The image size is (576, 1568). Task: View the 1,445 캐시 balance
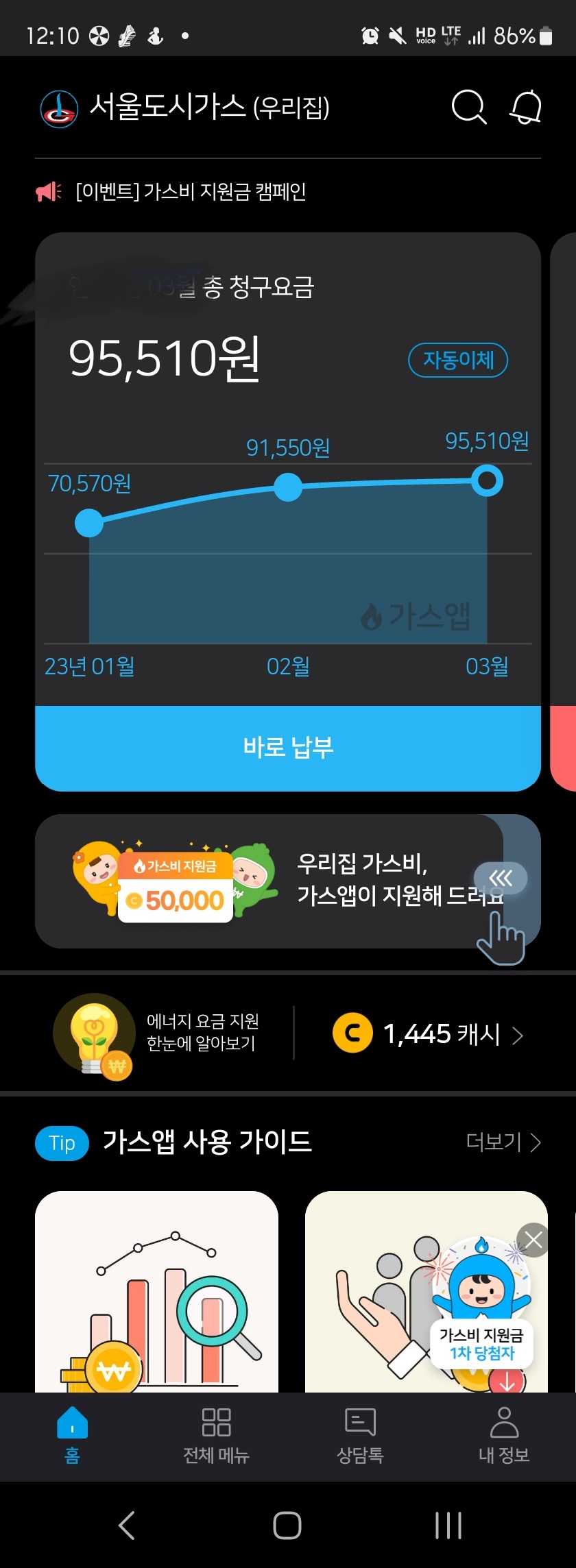[x=428, y=1033]
